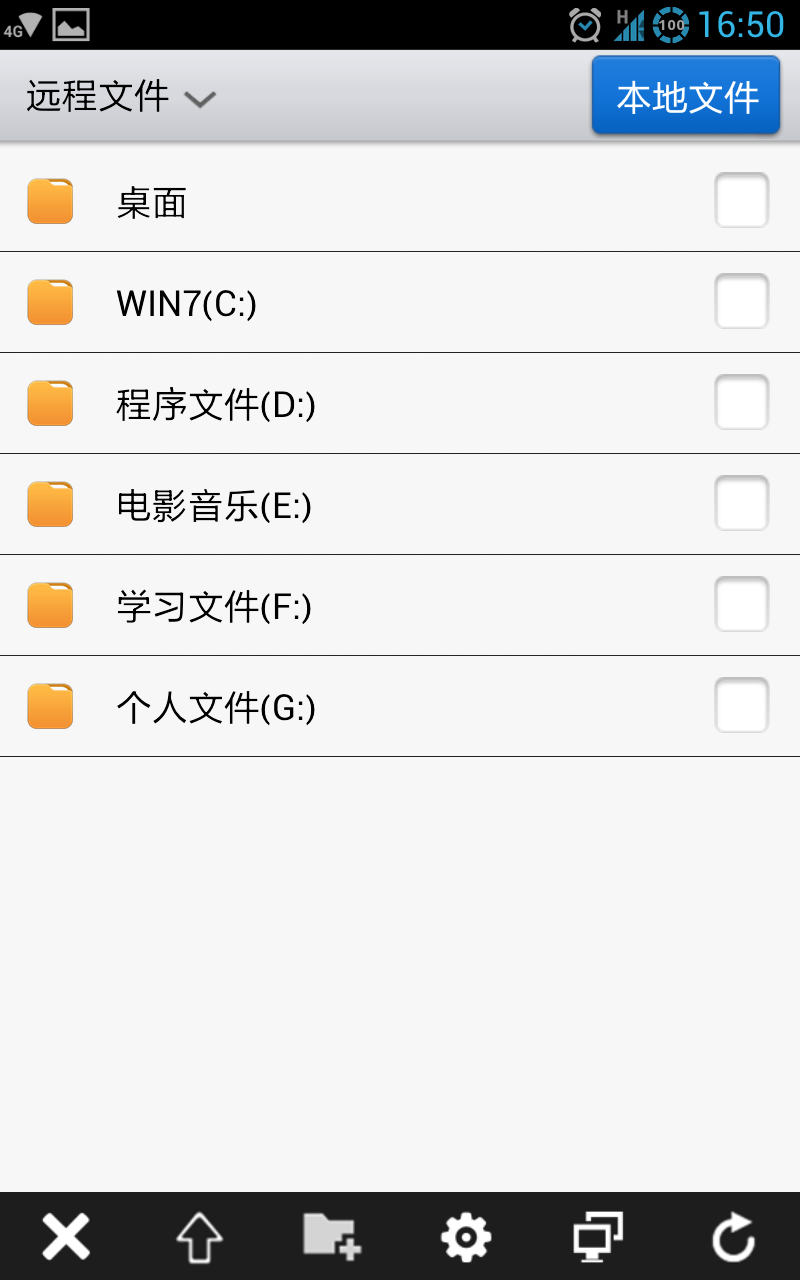
Task: Select the WIN7(C:) checkbox
Action: click(x=741, y=302)
